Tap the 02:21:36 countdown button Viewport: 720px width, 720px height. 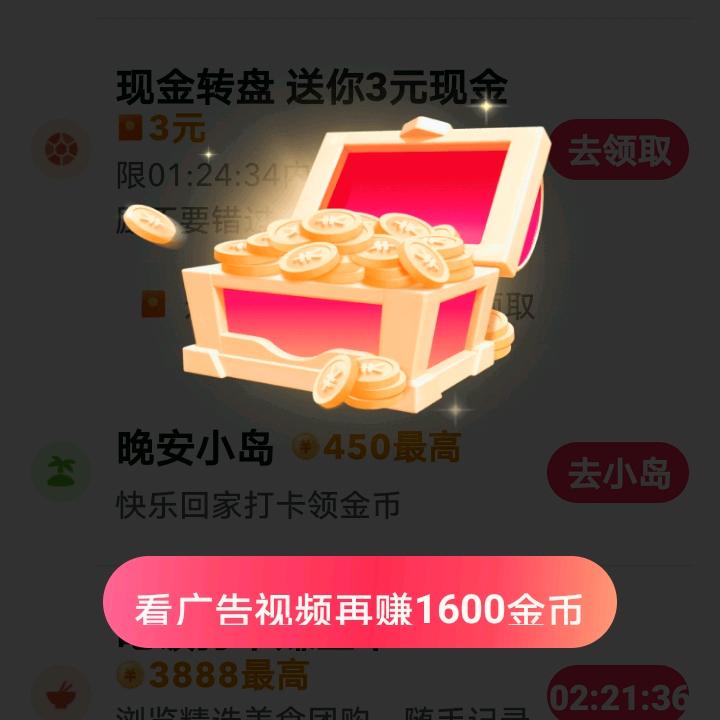tap(618, 695)
